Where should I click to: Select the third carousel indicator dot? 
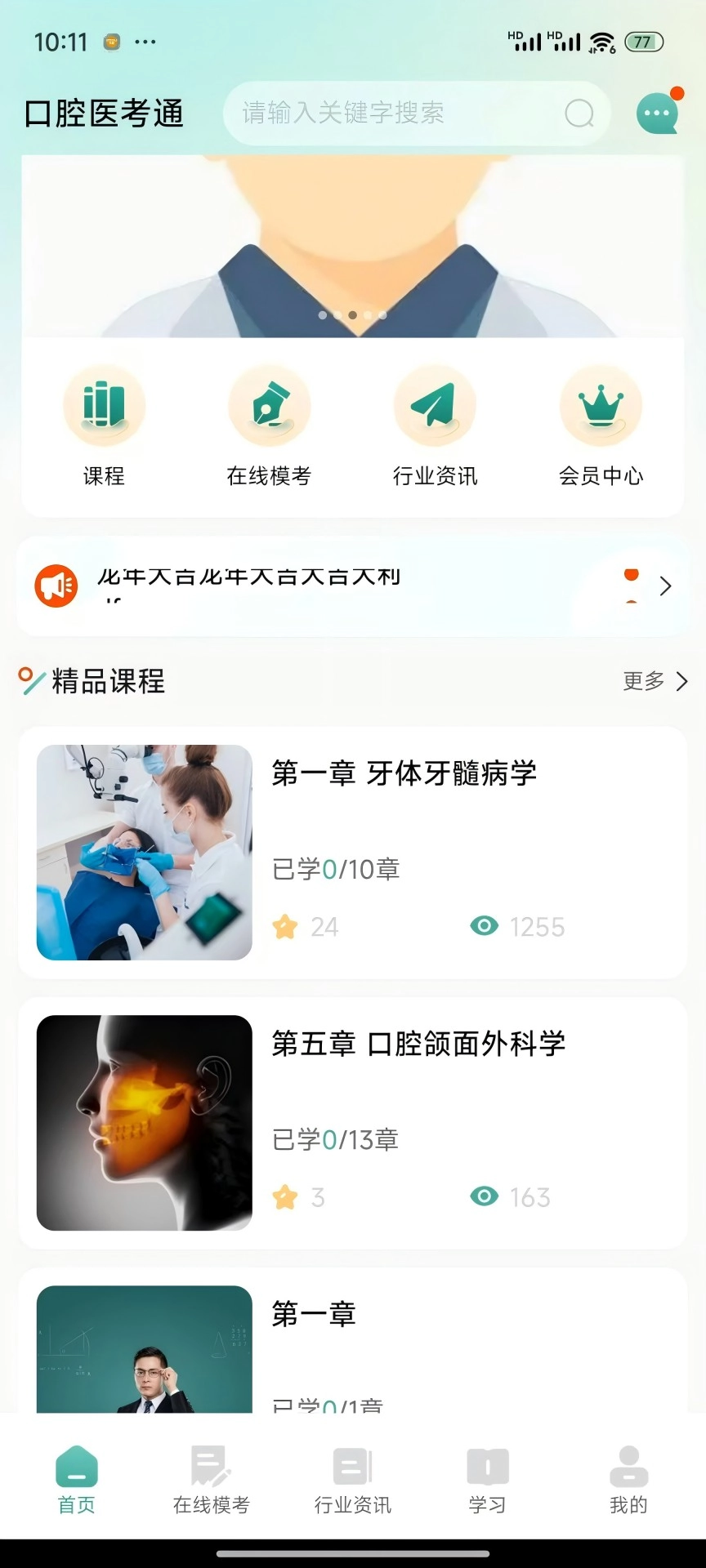click(x=353, y=314)
